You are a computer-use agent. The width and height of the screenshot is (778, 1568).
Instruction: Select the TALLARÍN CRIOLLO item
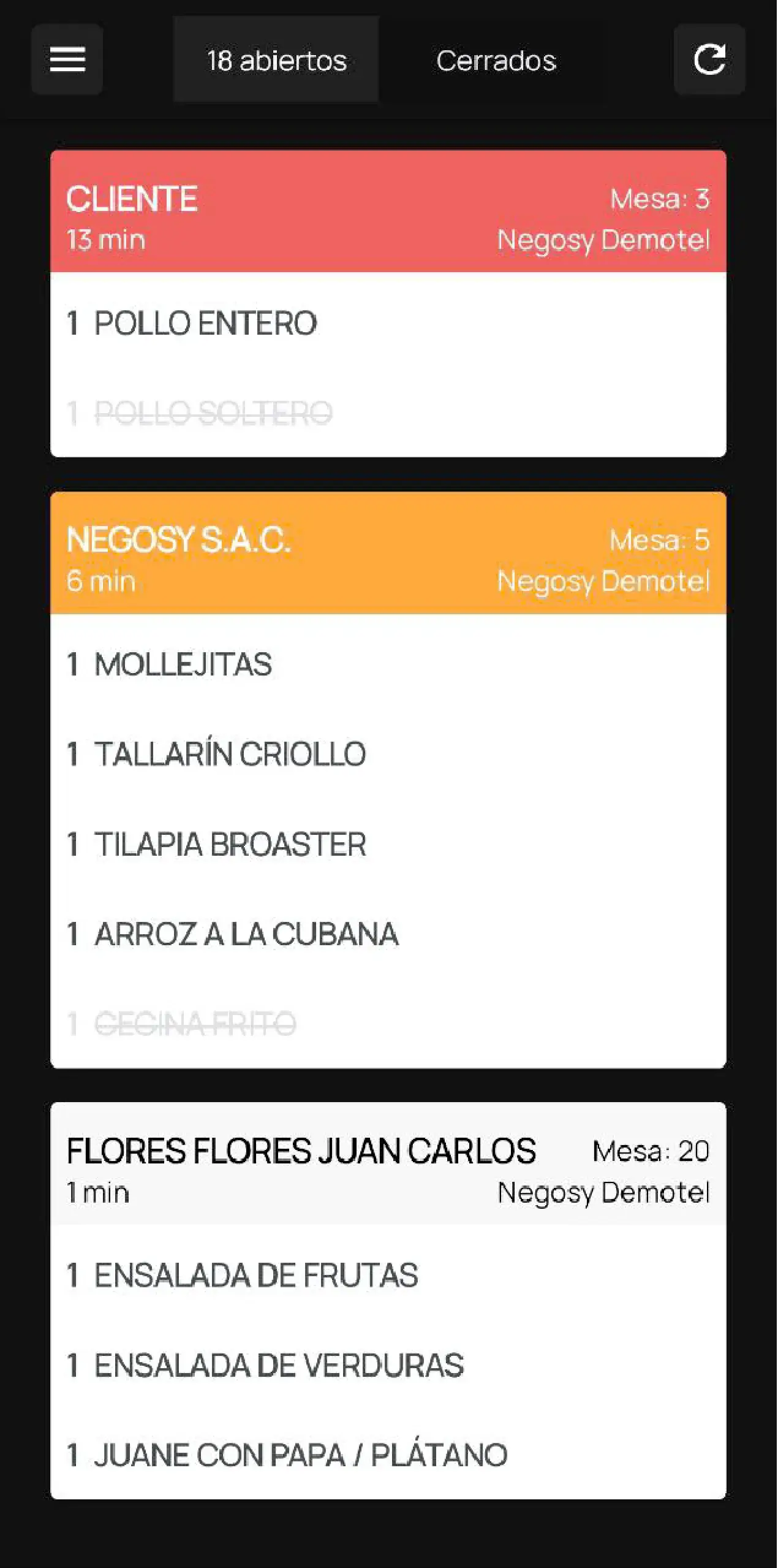tap(388, 754)
